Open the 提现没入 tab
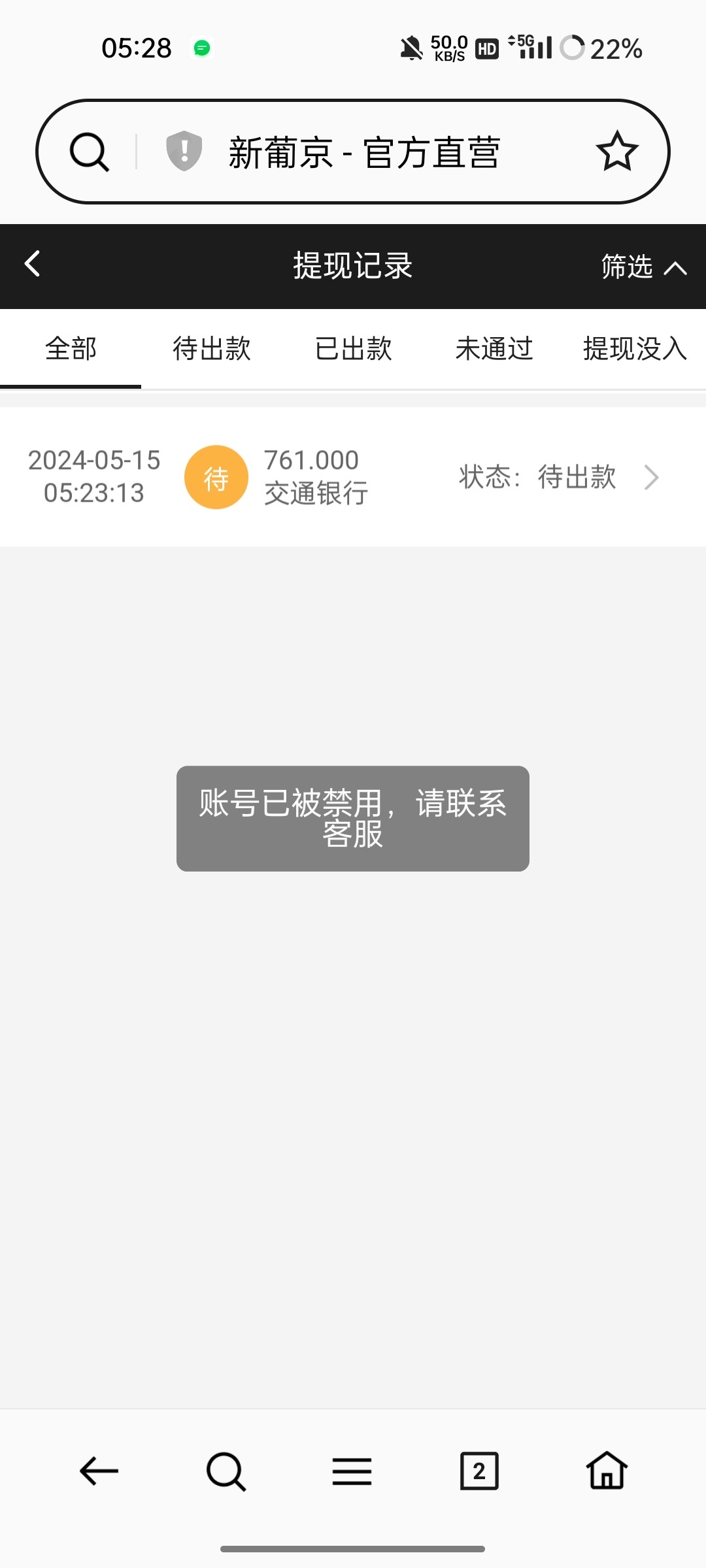The width and height of the screenshot is (706, 1568). point(634,348)
